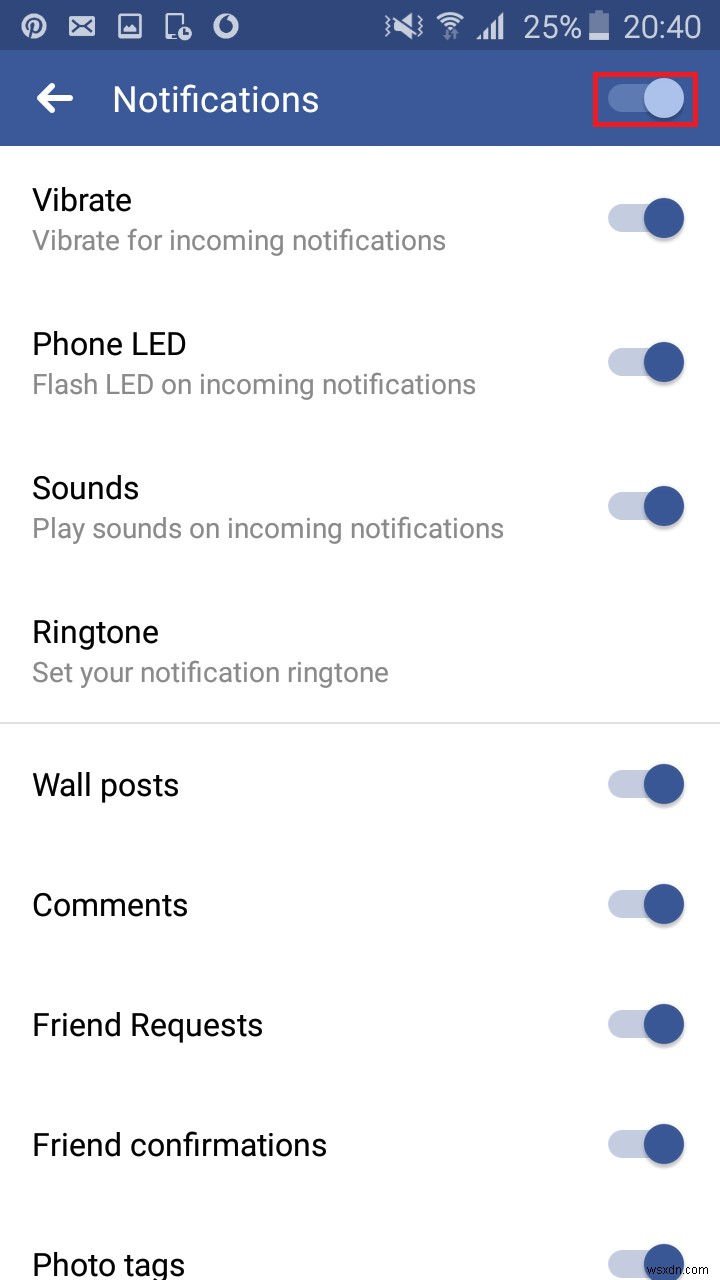The width and height of the screenshot is (720, 1280).
Task: Tap the Wi-Fi signal icon in status bar
Action: click(x=452, y=26)
